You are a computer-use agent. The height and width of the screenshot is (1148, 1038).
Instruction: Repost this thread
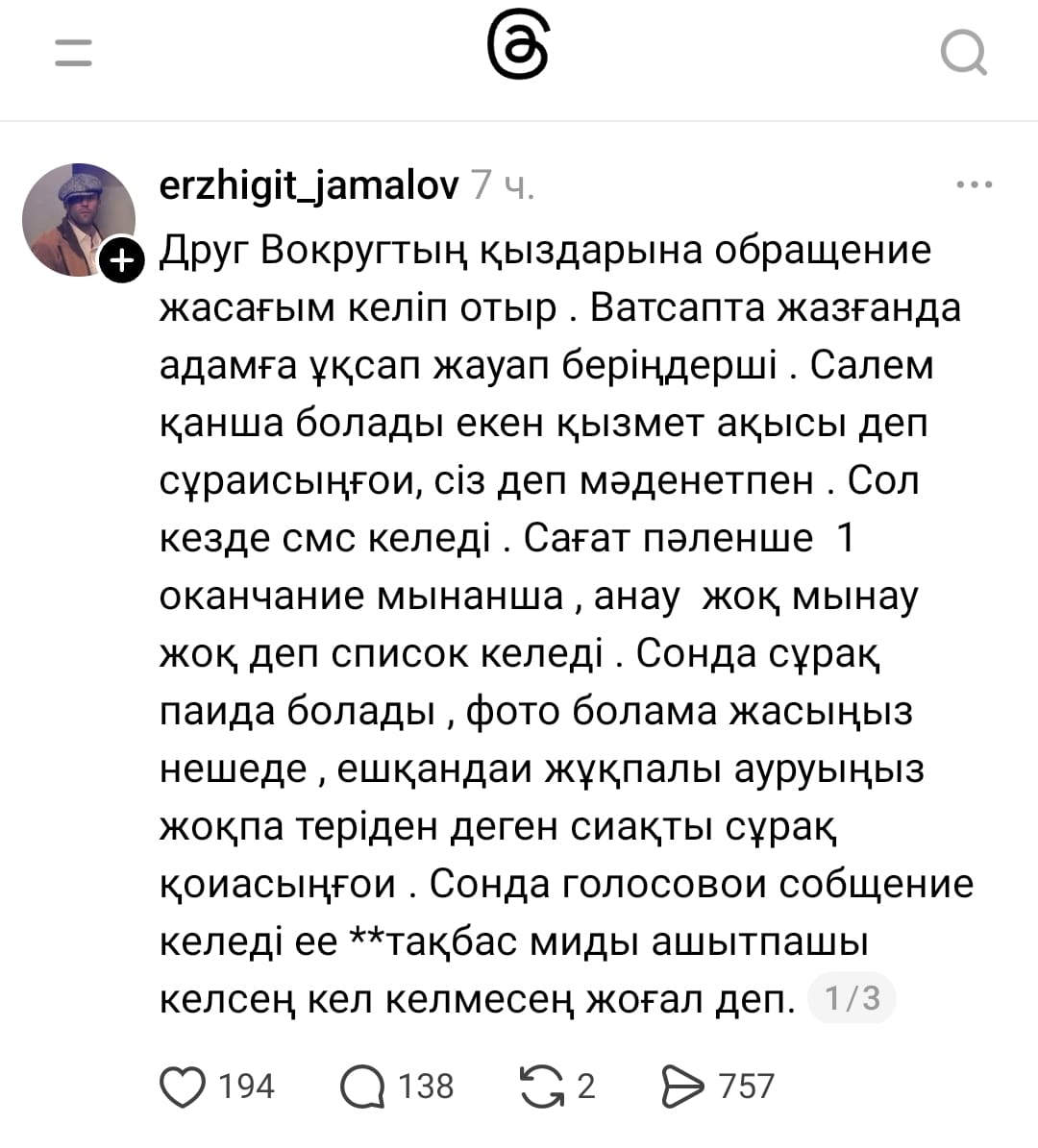pos(542,1087)
